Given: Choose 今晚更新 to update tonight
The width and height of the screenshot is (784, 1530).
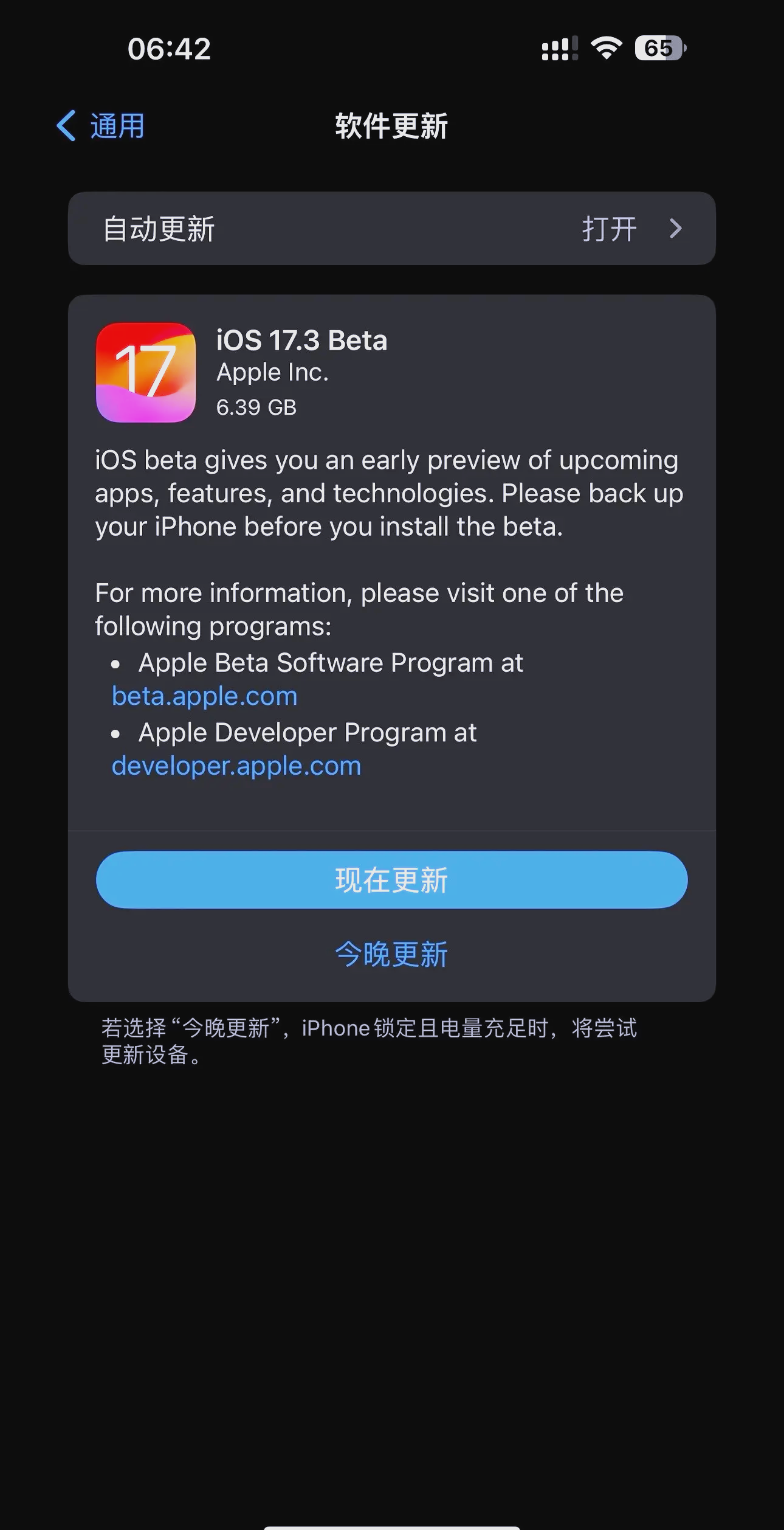Looking at the screenshot, I should coord(391,954).
